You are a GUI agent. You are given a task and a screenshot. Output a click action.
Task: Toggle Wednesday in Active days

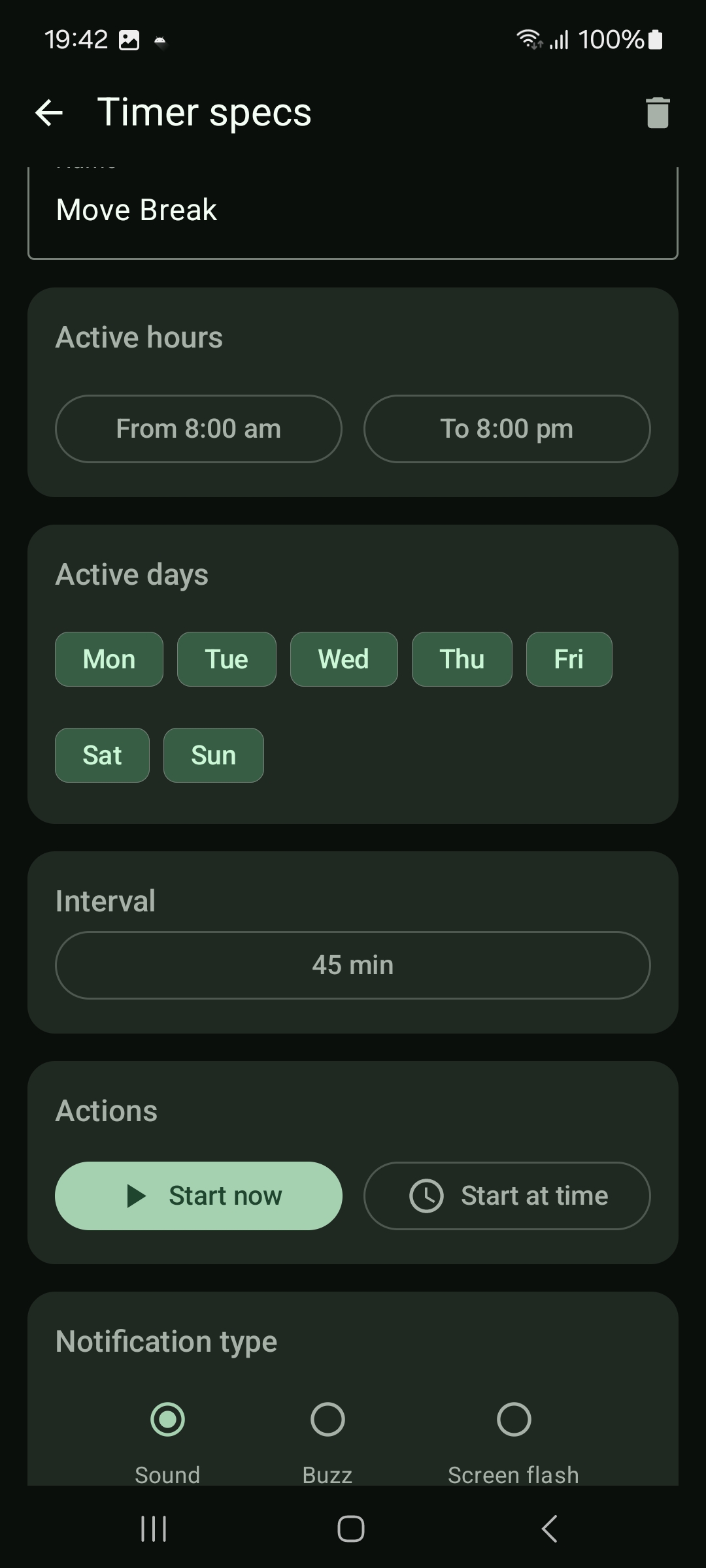click(343, 659)
